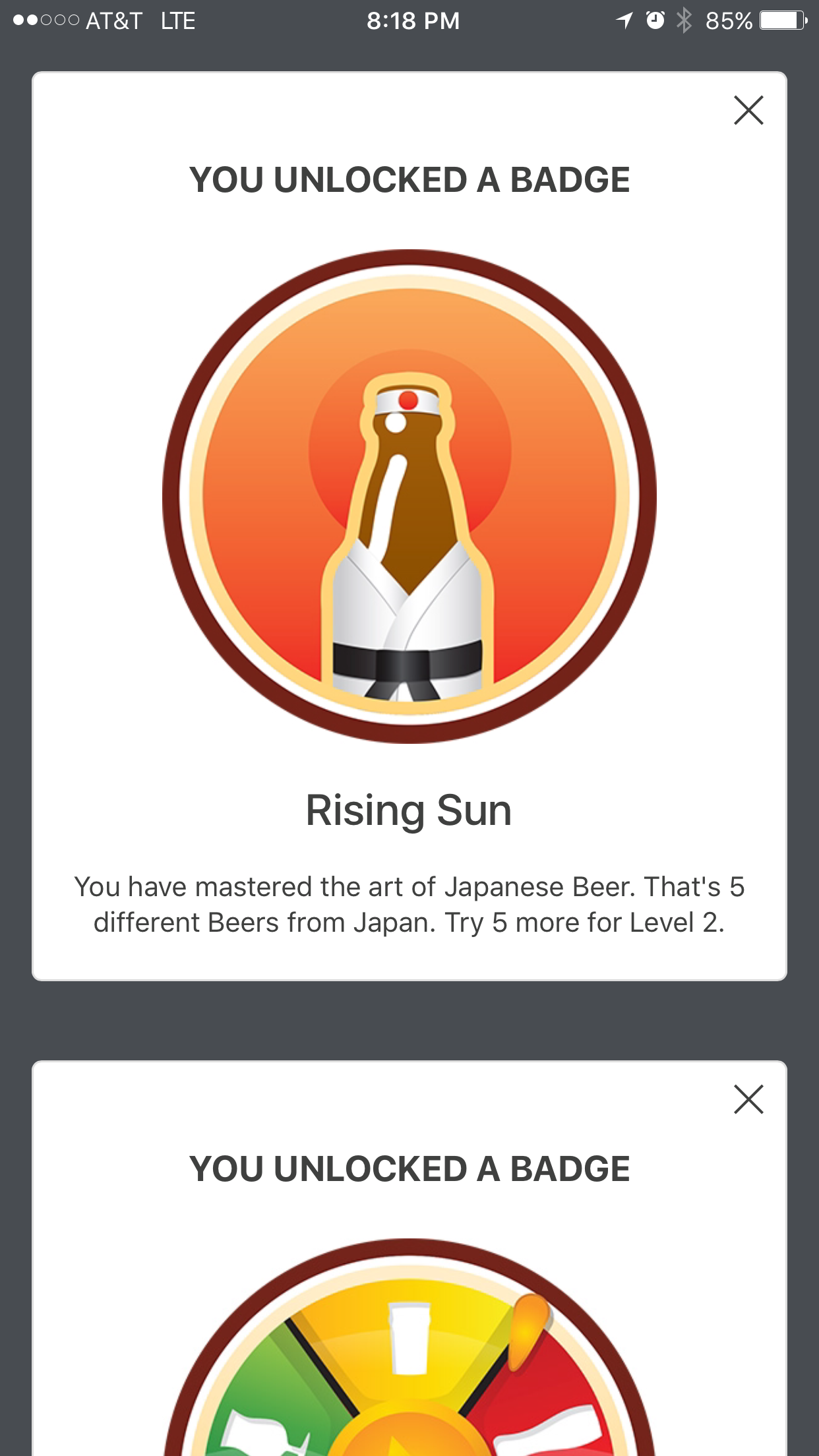Dismiss the Rising Sun badge card
819x1456 pixels.
click(x=748, y=110)
